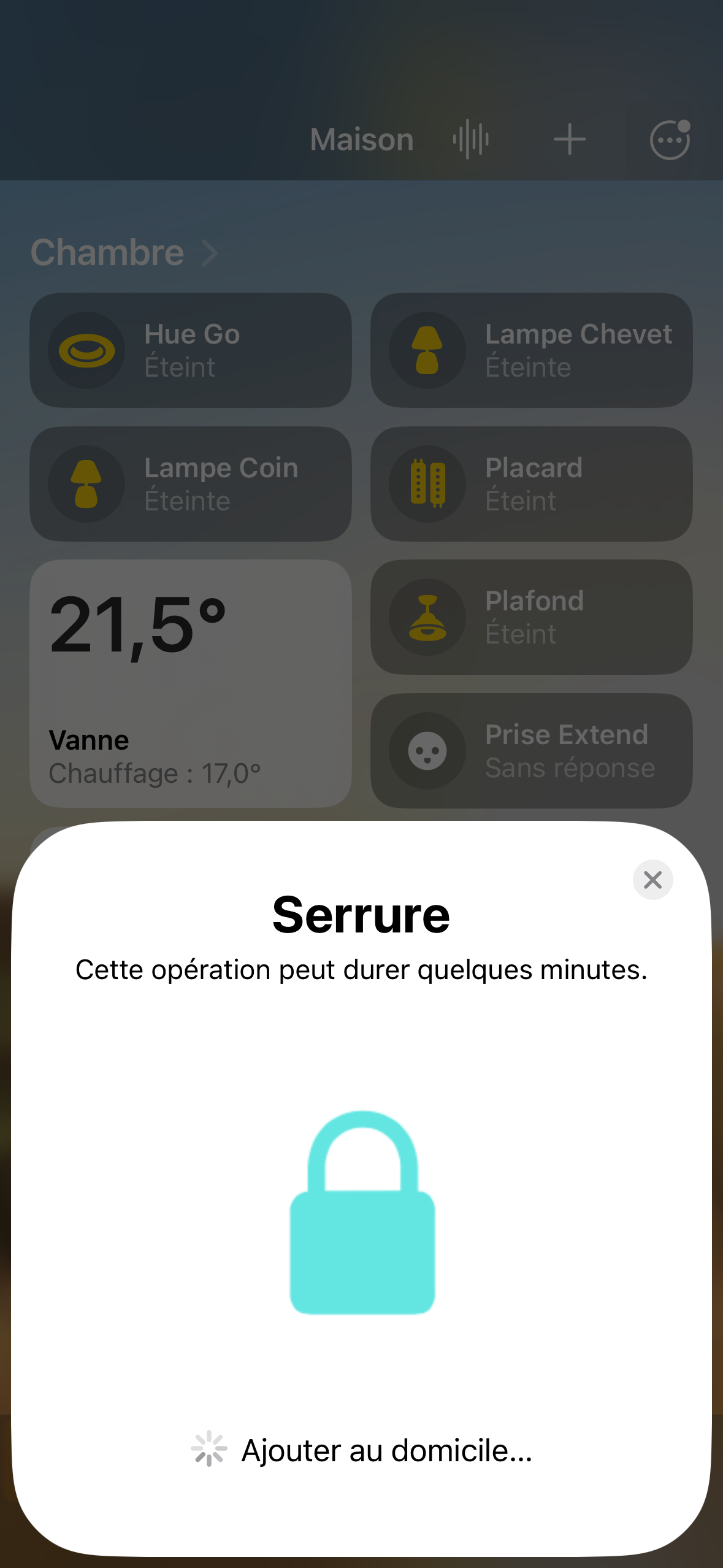Open the Prise Extend outlet tile
This screenshot has height=1568, width=723.
click(532, 751)
